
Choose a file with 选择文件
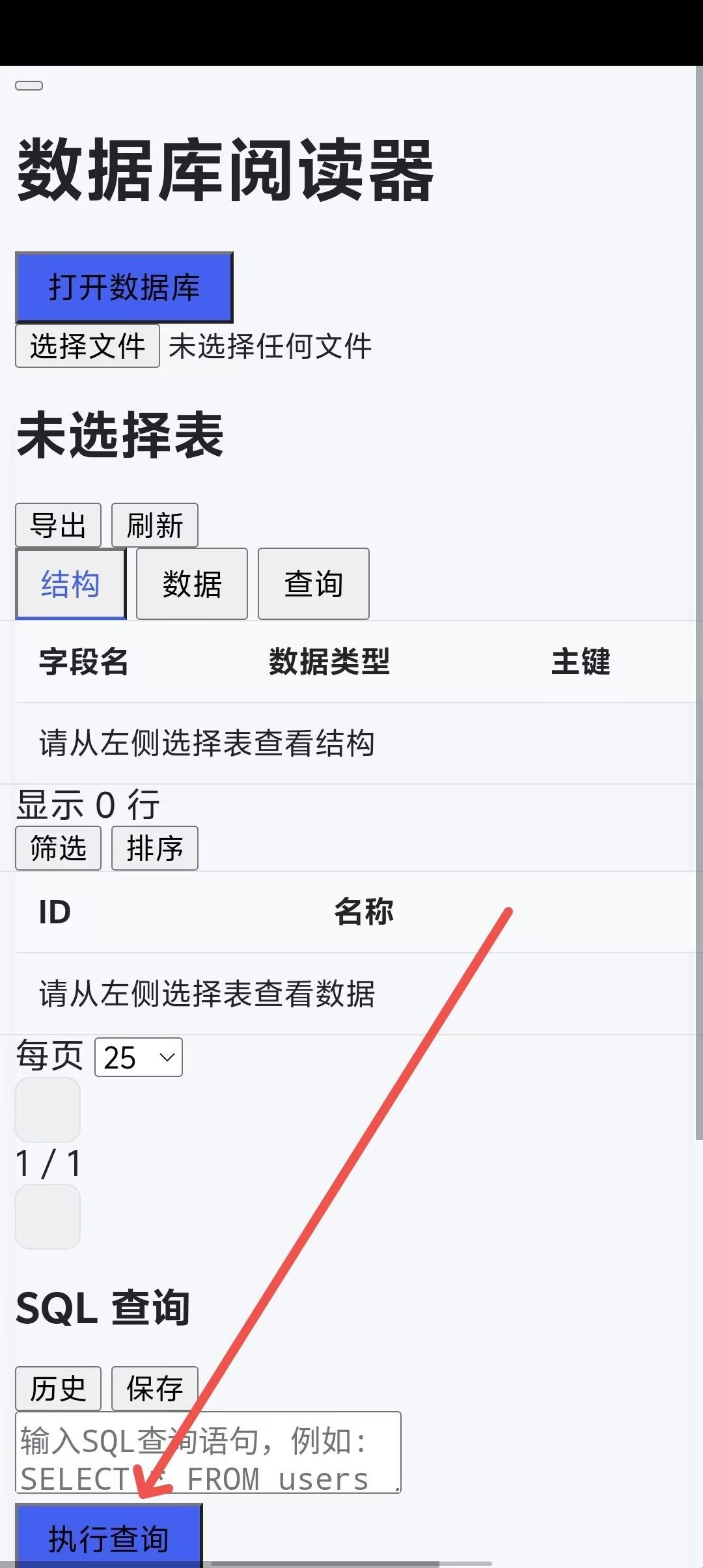coord(87,346)
